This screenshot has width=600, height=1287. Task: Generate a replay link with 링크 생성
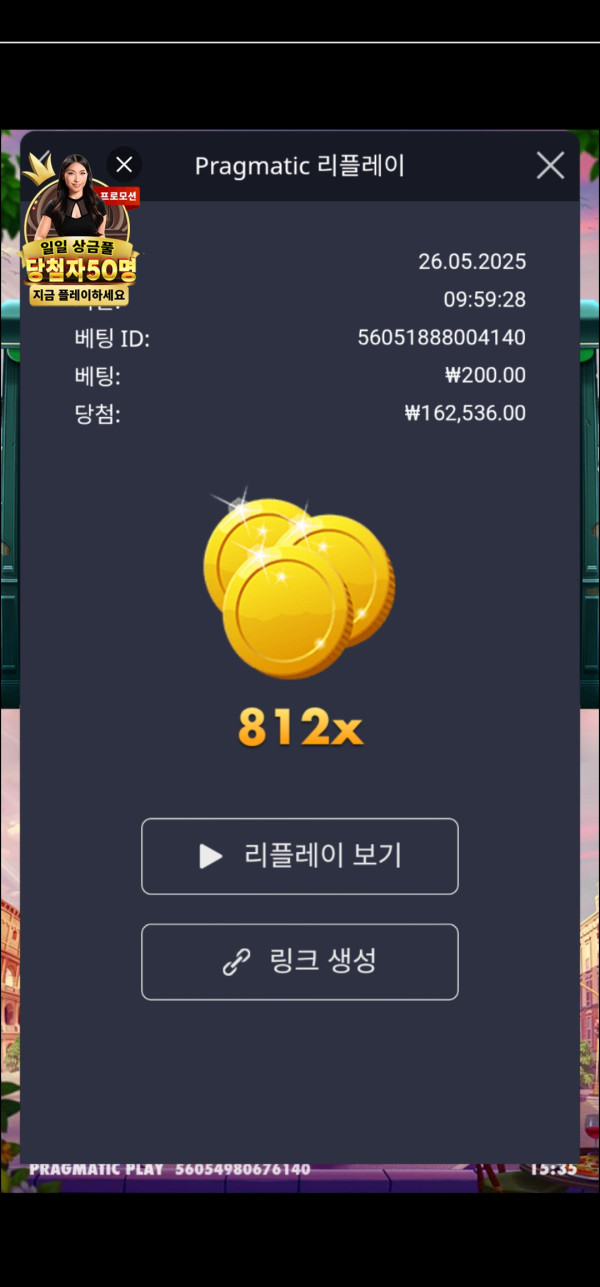tap(300, 962)
